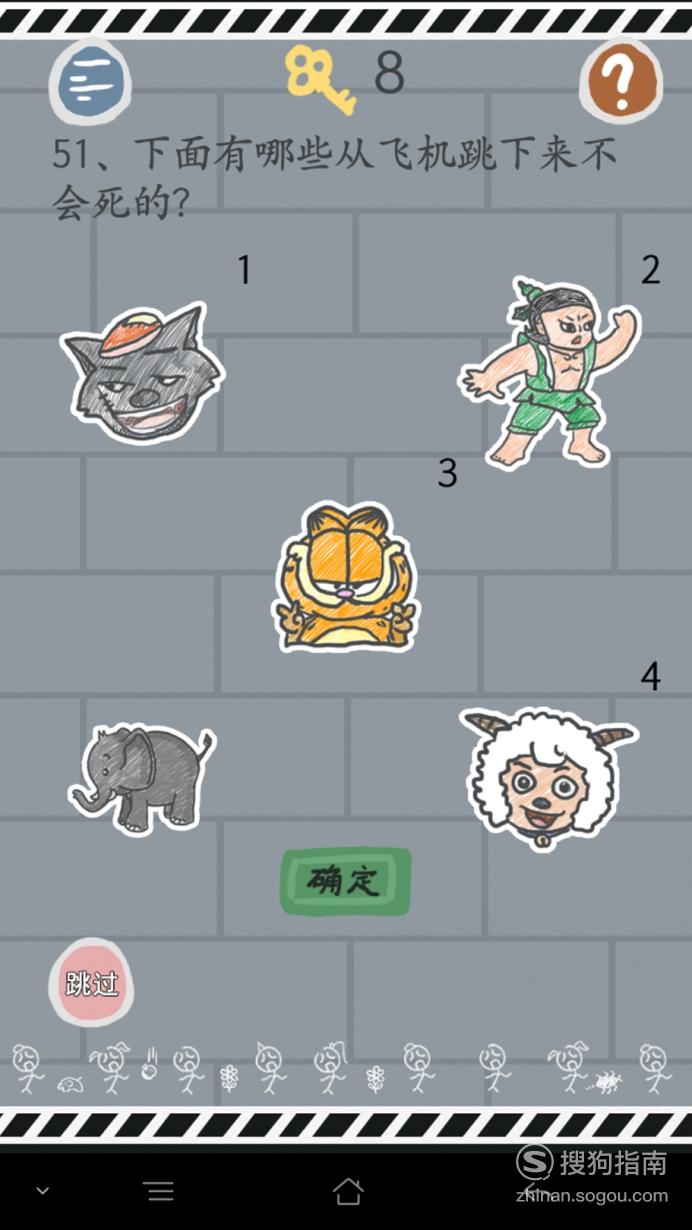Go to the system home screen

(347, 1191)
